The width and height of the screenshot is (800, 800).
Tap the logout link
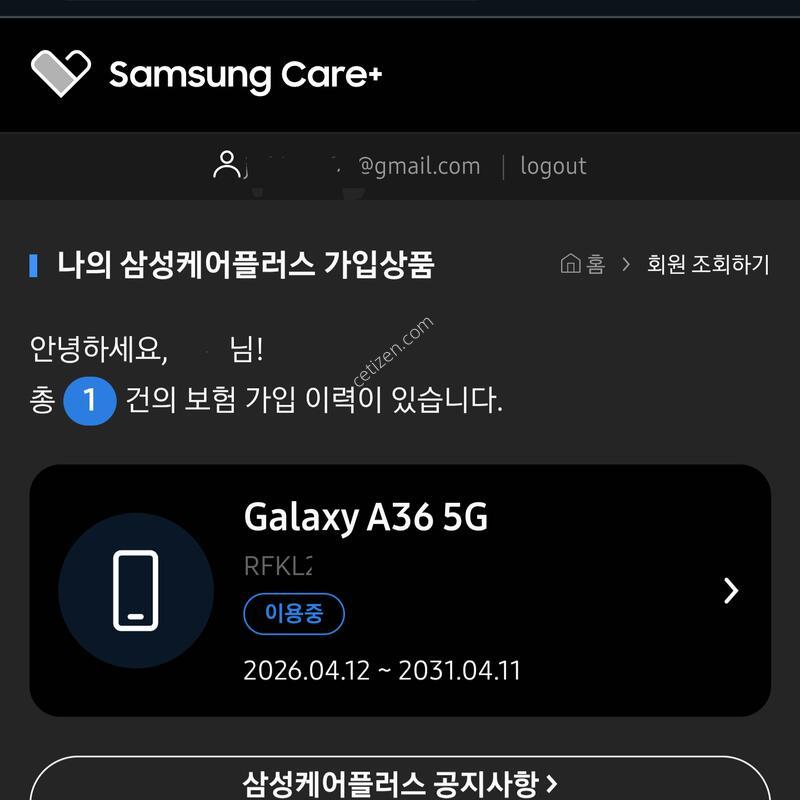(553, 166)
